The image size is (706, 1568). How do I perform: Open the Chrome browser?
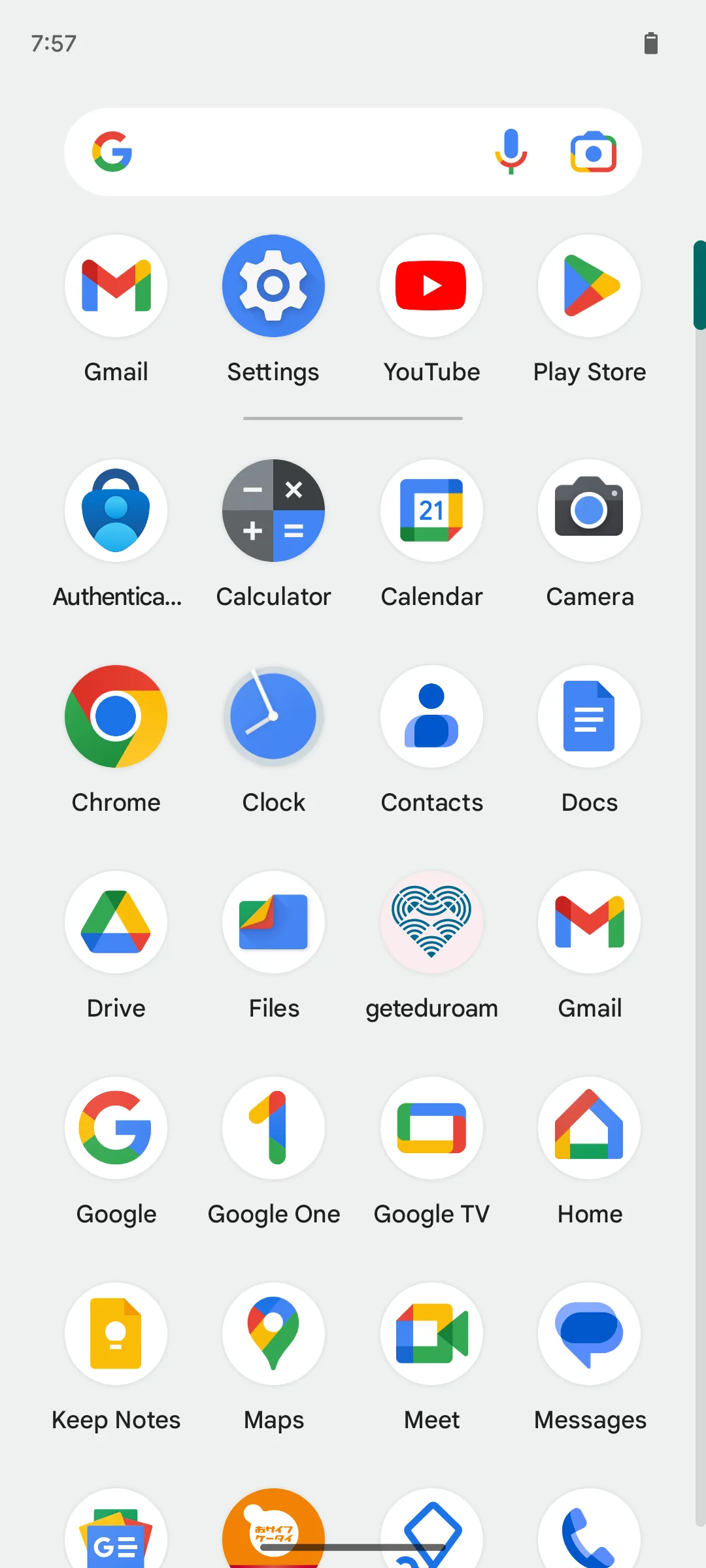(x=116, y=717)
